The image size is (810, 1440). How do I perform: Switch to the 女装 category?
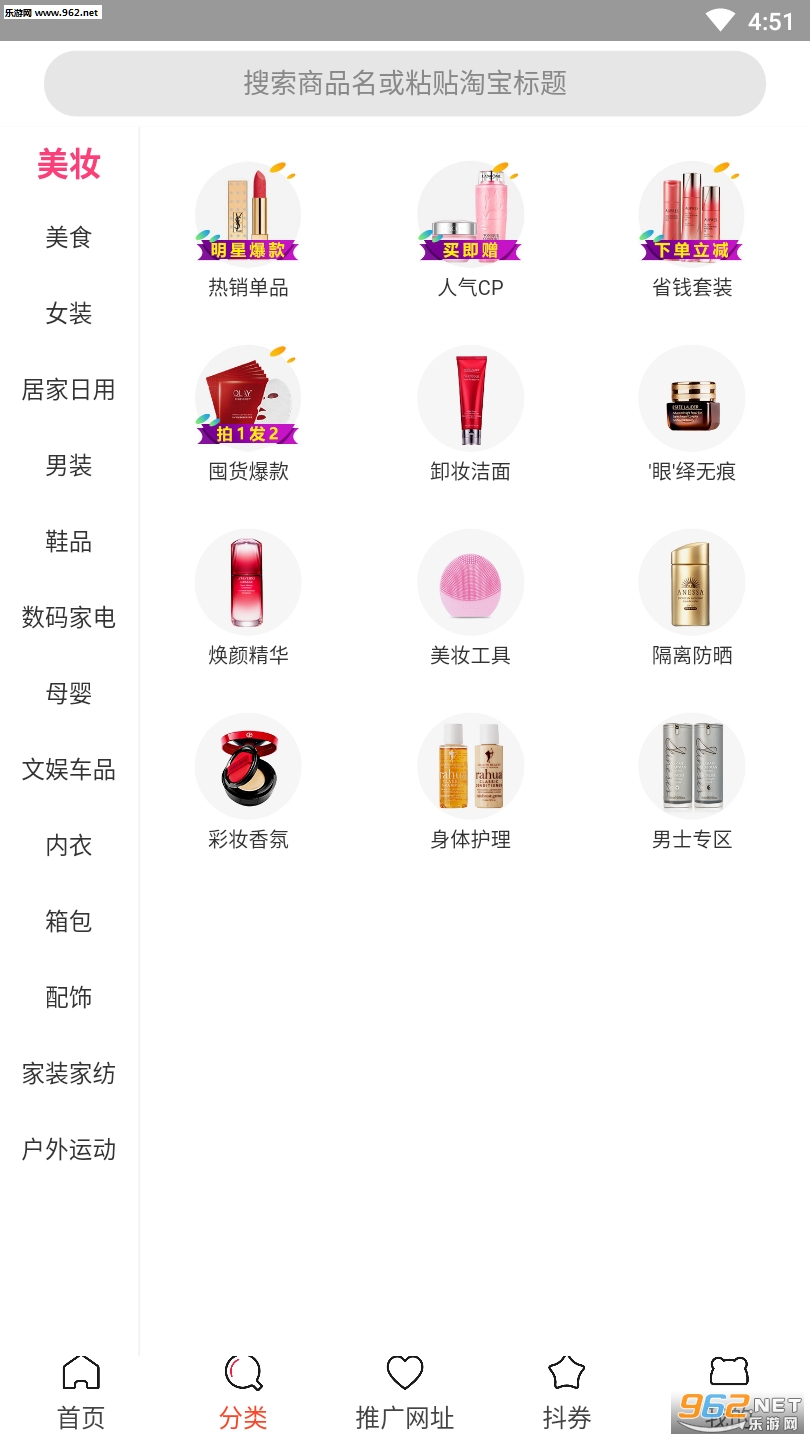[x=69, y=314]
